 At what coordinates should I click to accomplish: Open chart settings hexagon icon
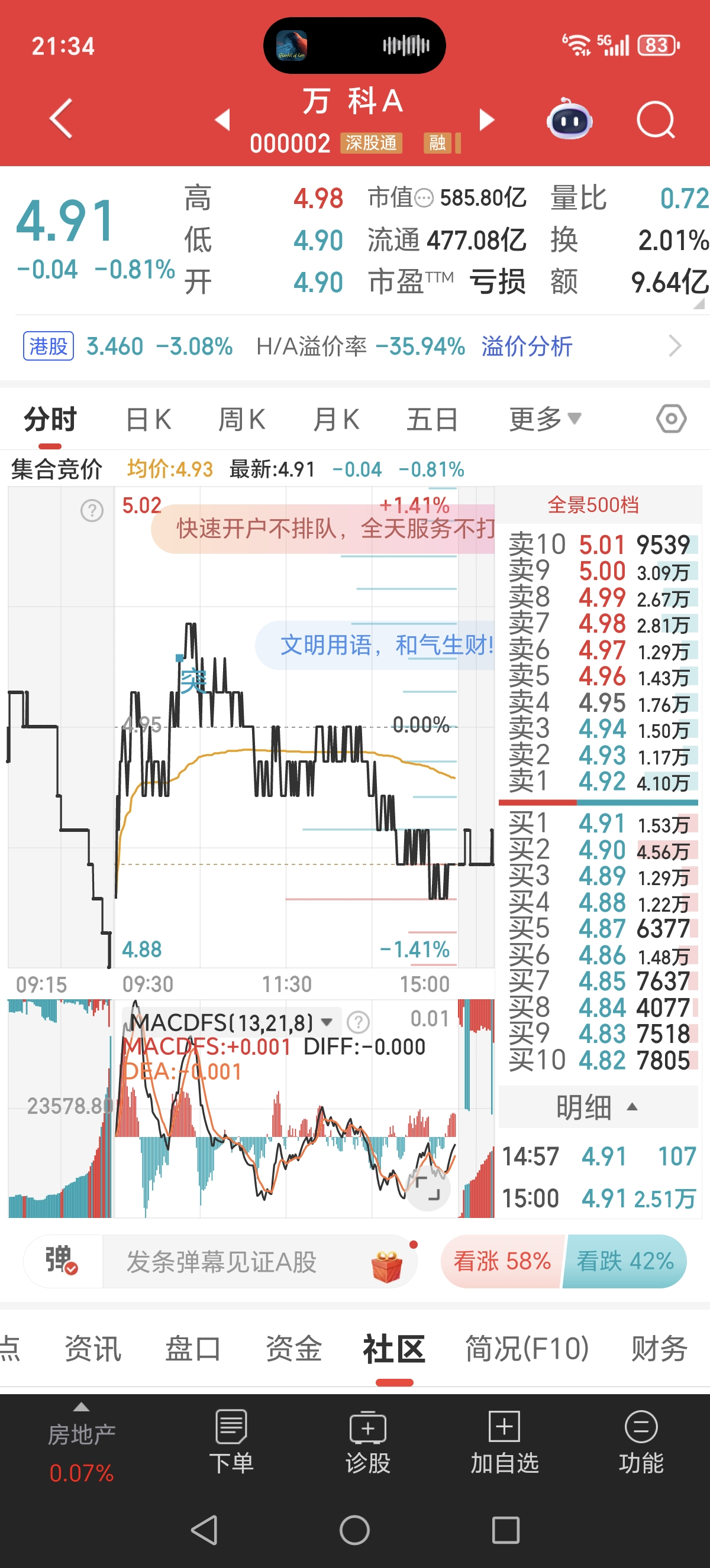pos(671,419)
